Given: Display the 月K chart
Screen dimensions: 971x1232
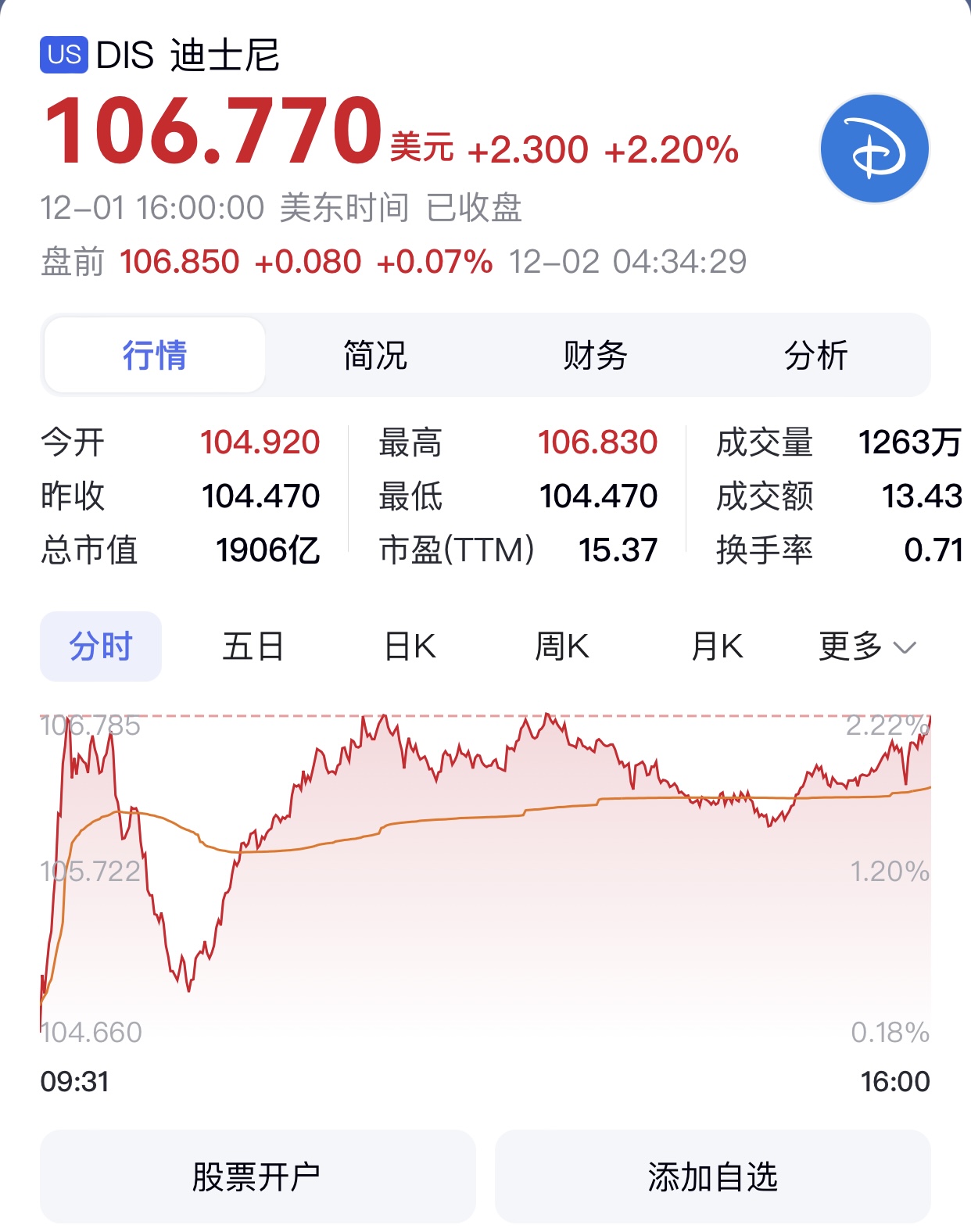Looking at the screenshot, I should [717, 646].
